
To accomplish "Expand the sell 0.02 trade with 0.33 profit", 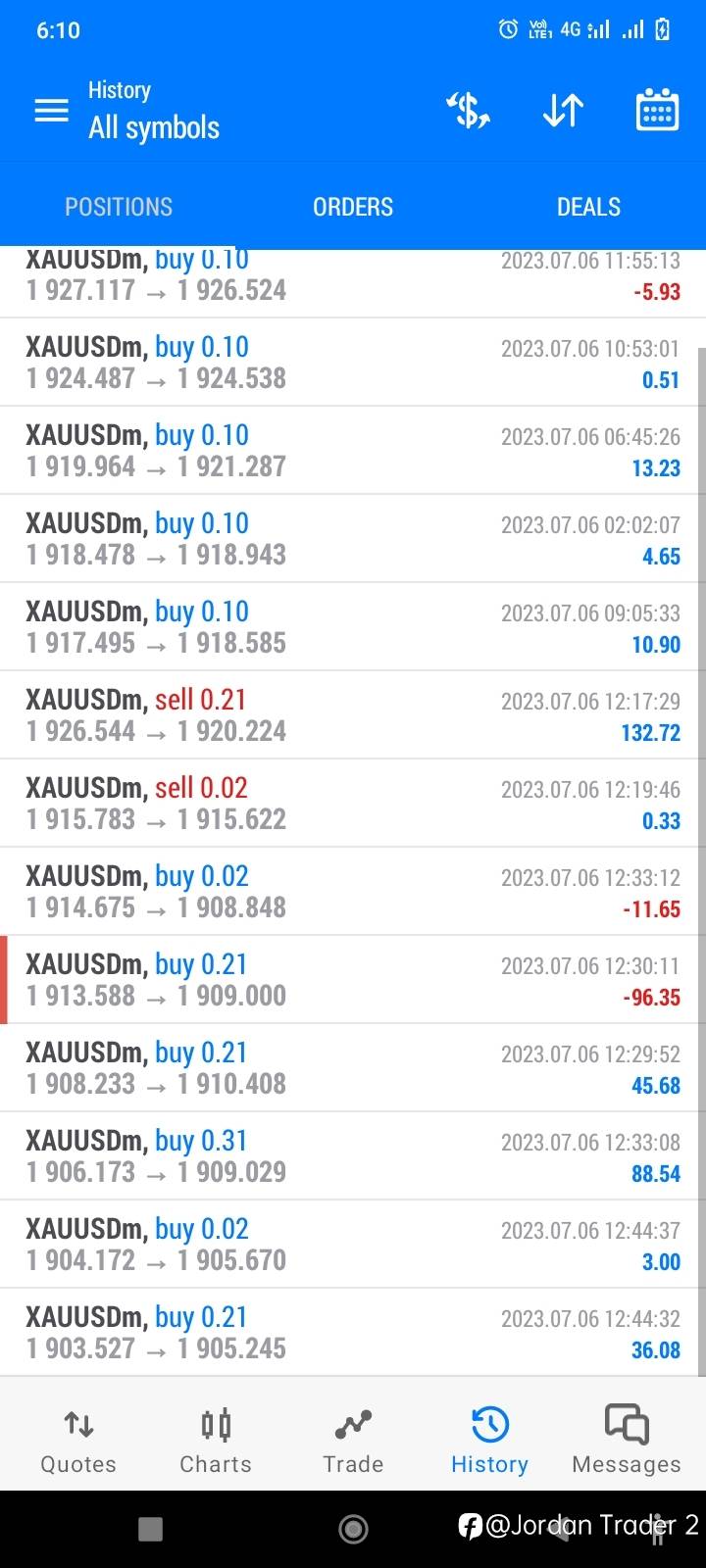I will pos(353,804).
